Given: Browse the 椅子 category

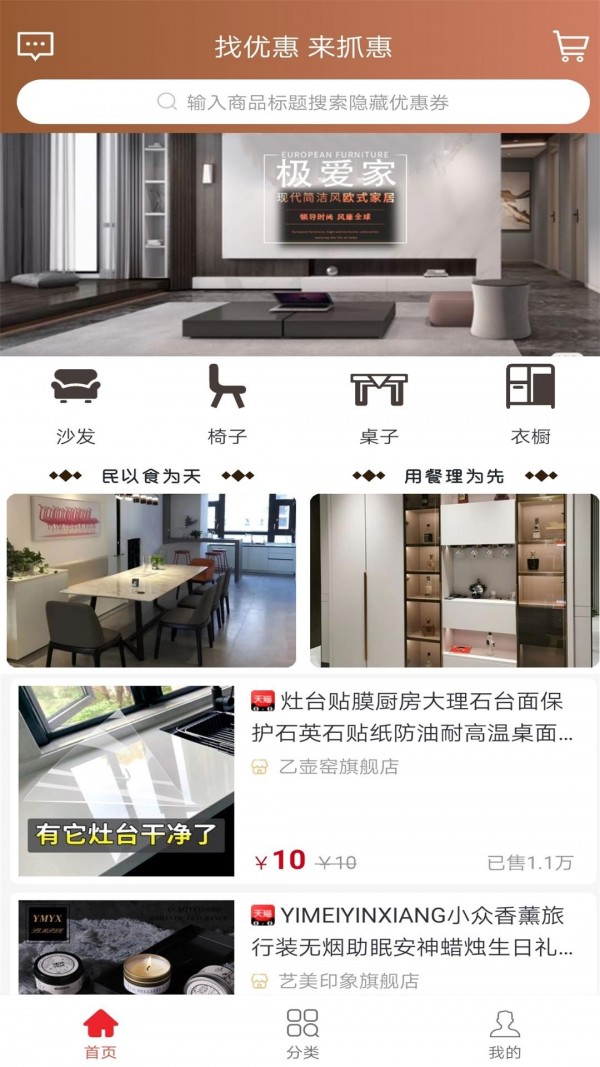Looking at the screenshot, I should click(x=227, y=404).
